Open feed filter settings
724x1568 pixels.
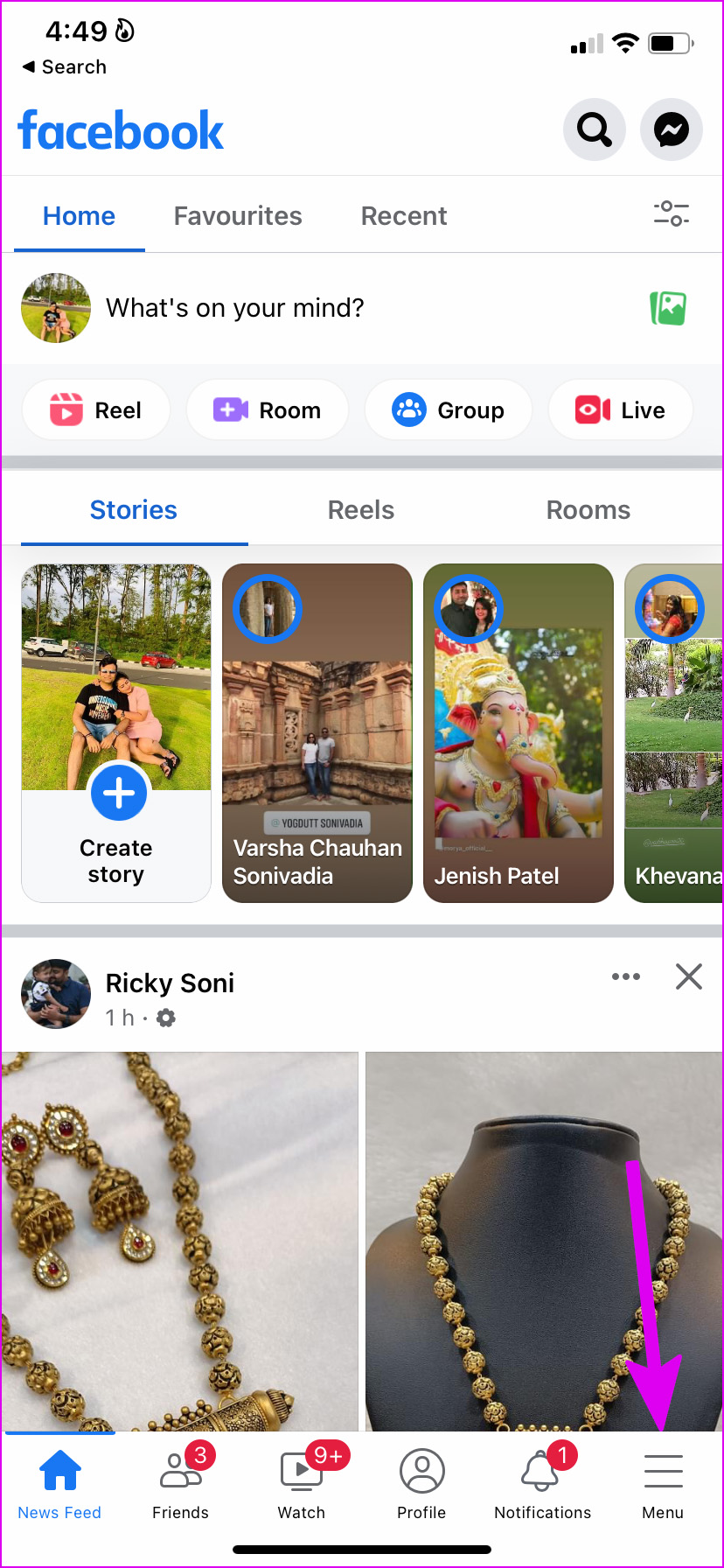671,213
